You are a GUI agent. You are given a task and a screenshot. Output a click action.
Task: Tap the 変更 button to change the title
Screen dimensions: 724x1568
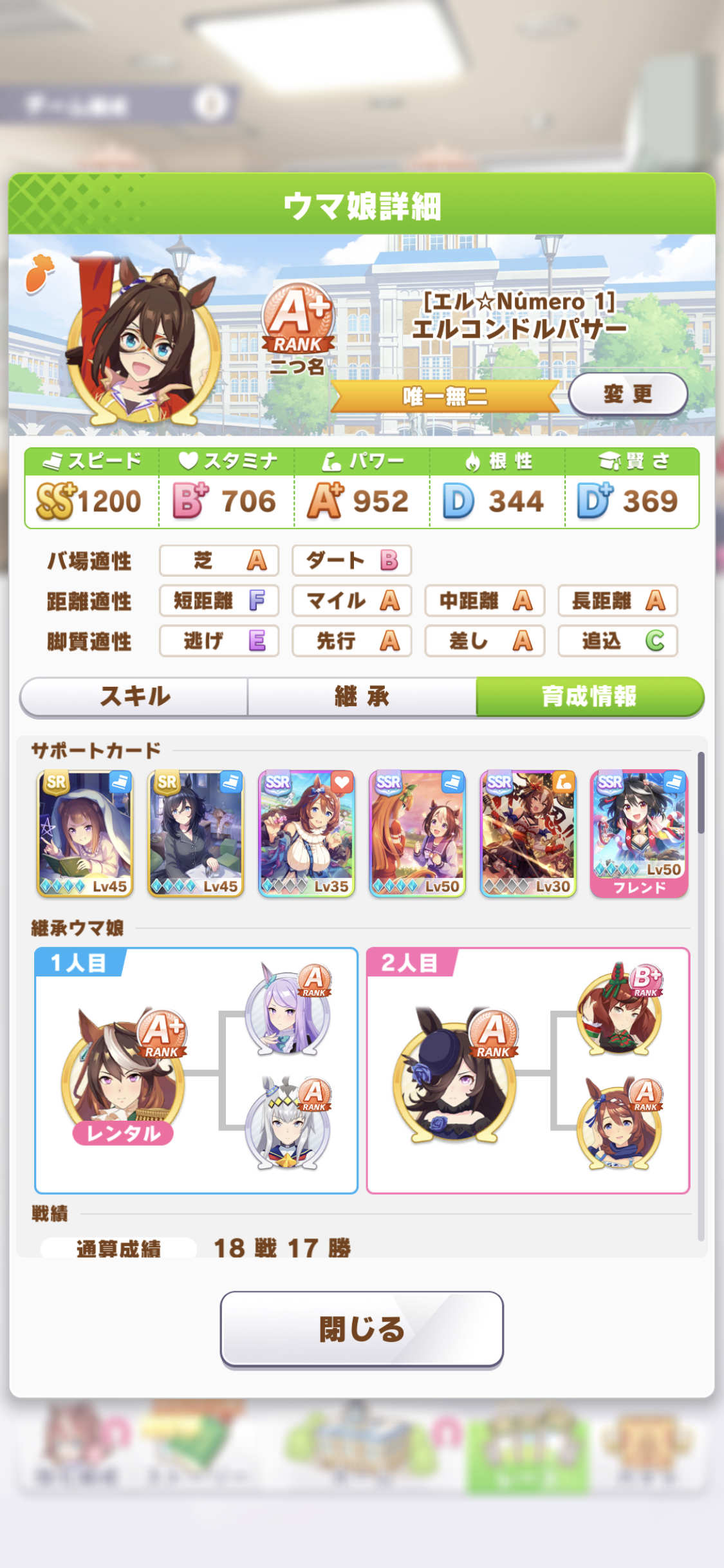[628, 393]
